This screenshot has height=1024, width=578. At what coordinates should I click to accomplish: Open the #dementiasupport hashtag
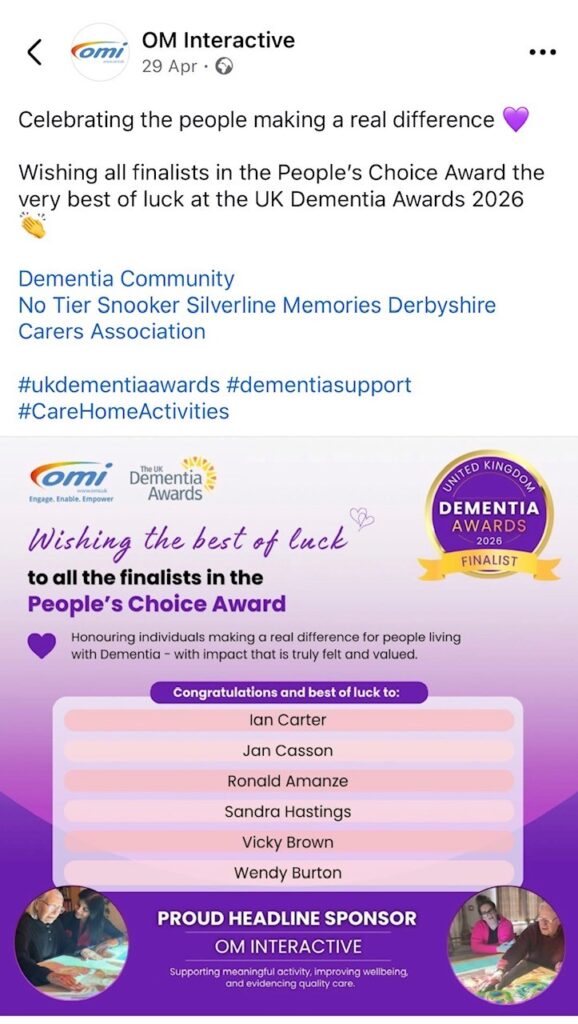click(319, 385)
